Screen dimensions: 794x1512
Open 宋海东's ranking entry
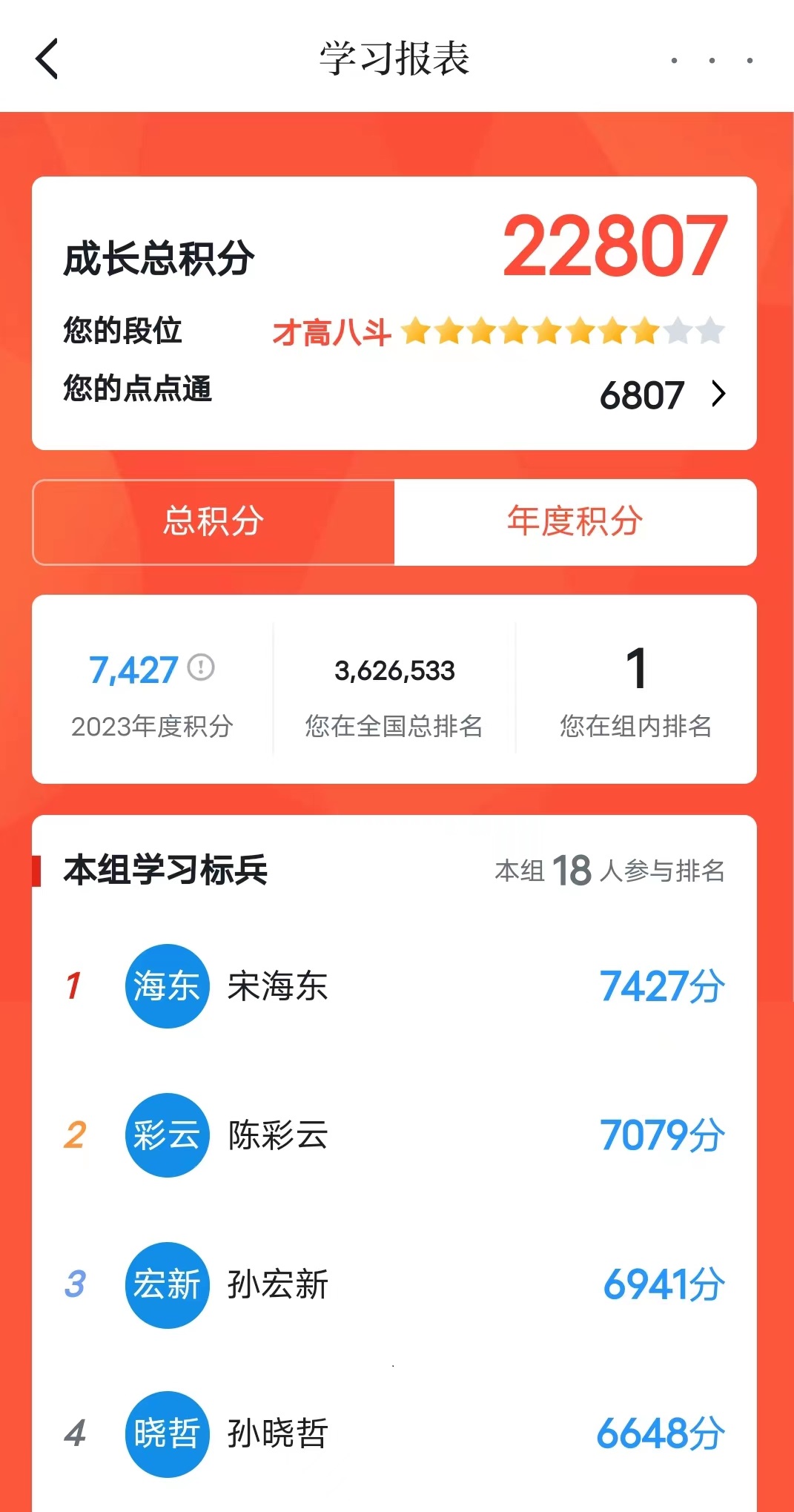coord(394,986)
